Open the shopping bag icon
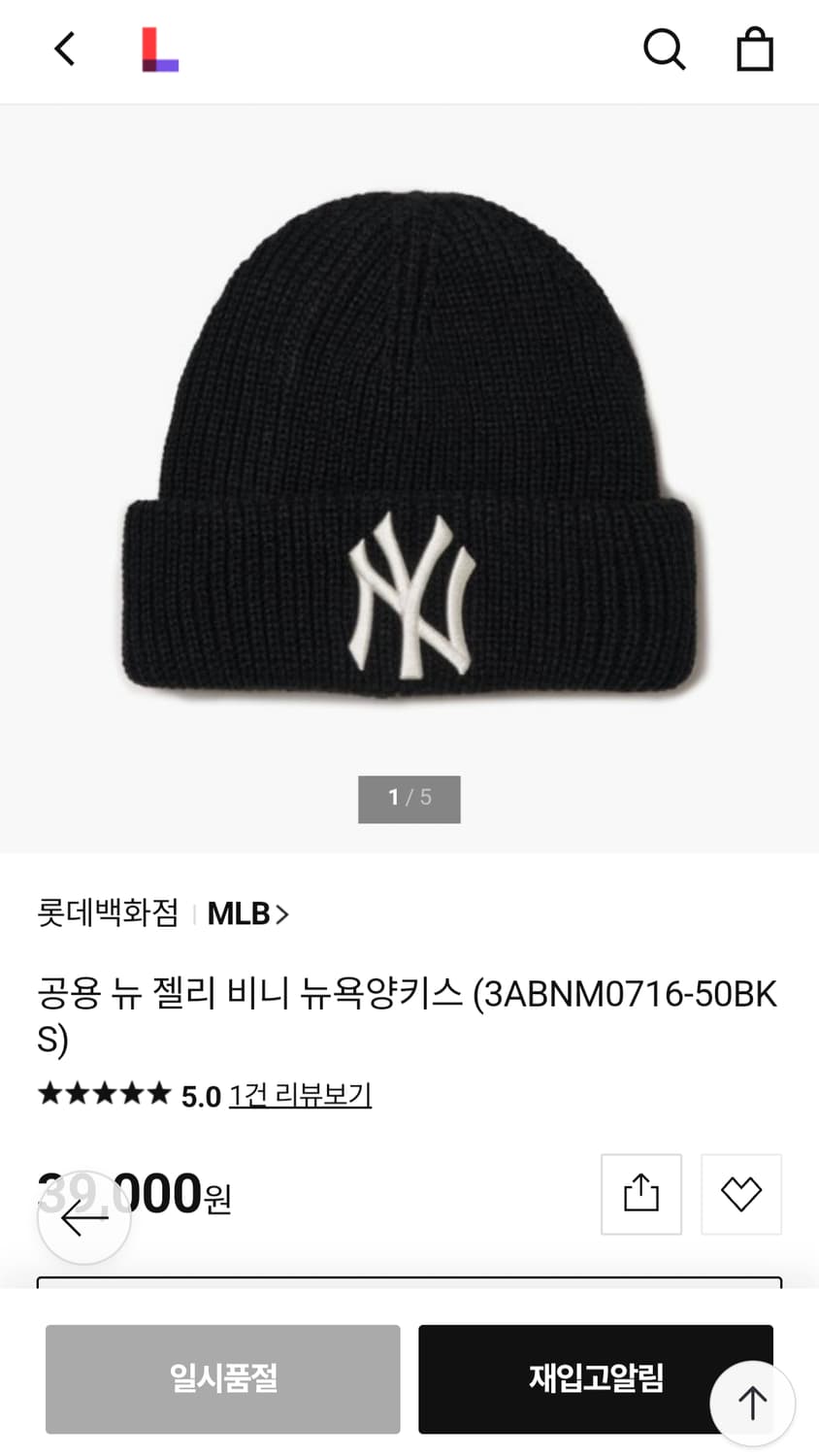Image resolution: width=819 pixels, height=1456 pixels. point(755,49)
